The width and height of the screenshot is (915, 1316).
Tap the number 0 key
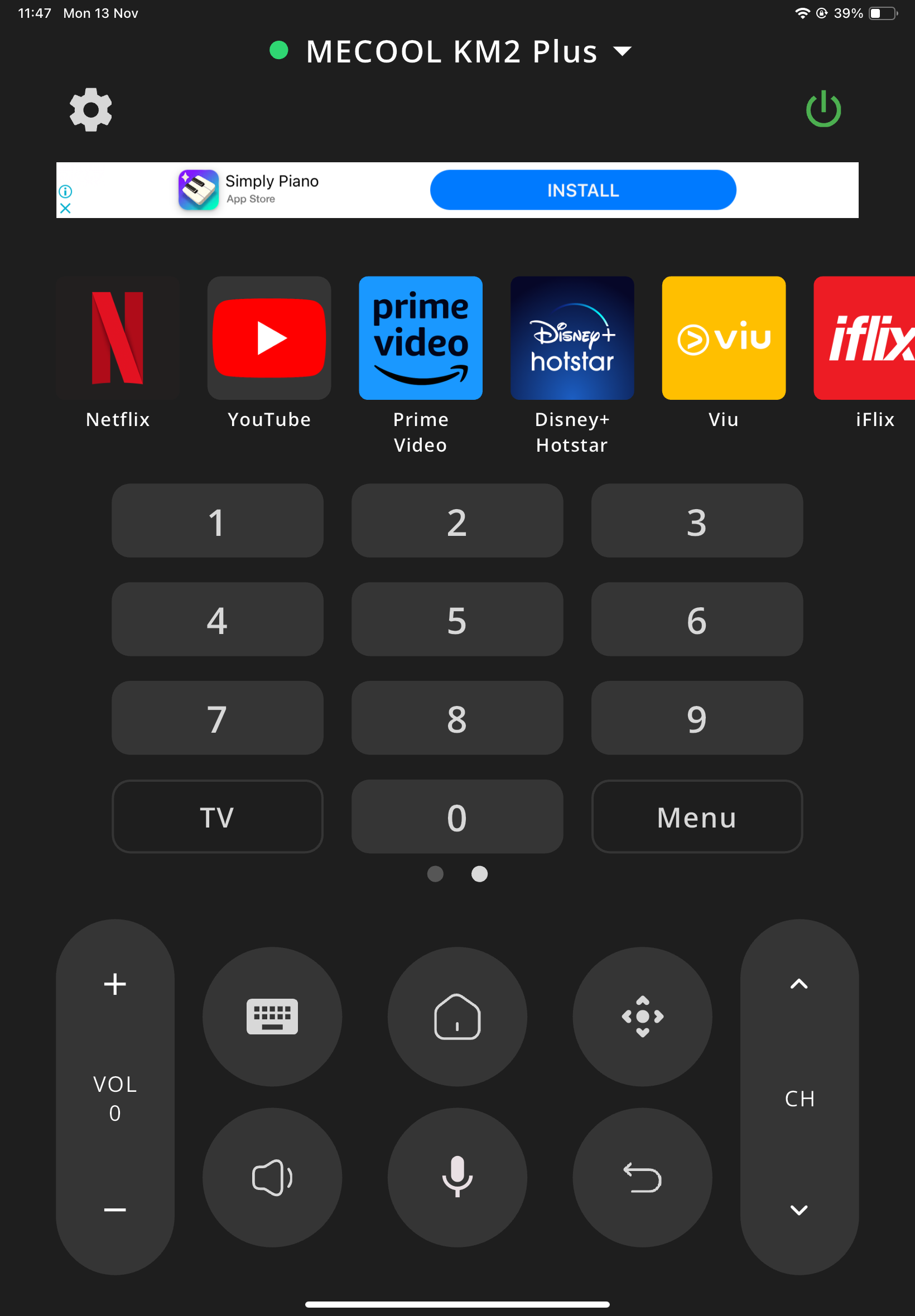(x=457, y=816)
